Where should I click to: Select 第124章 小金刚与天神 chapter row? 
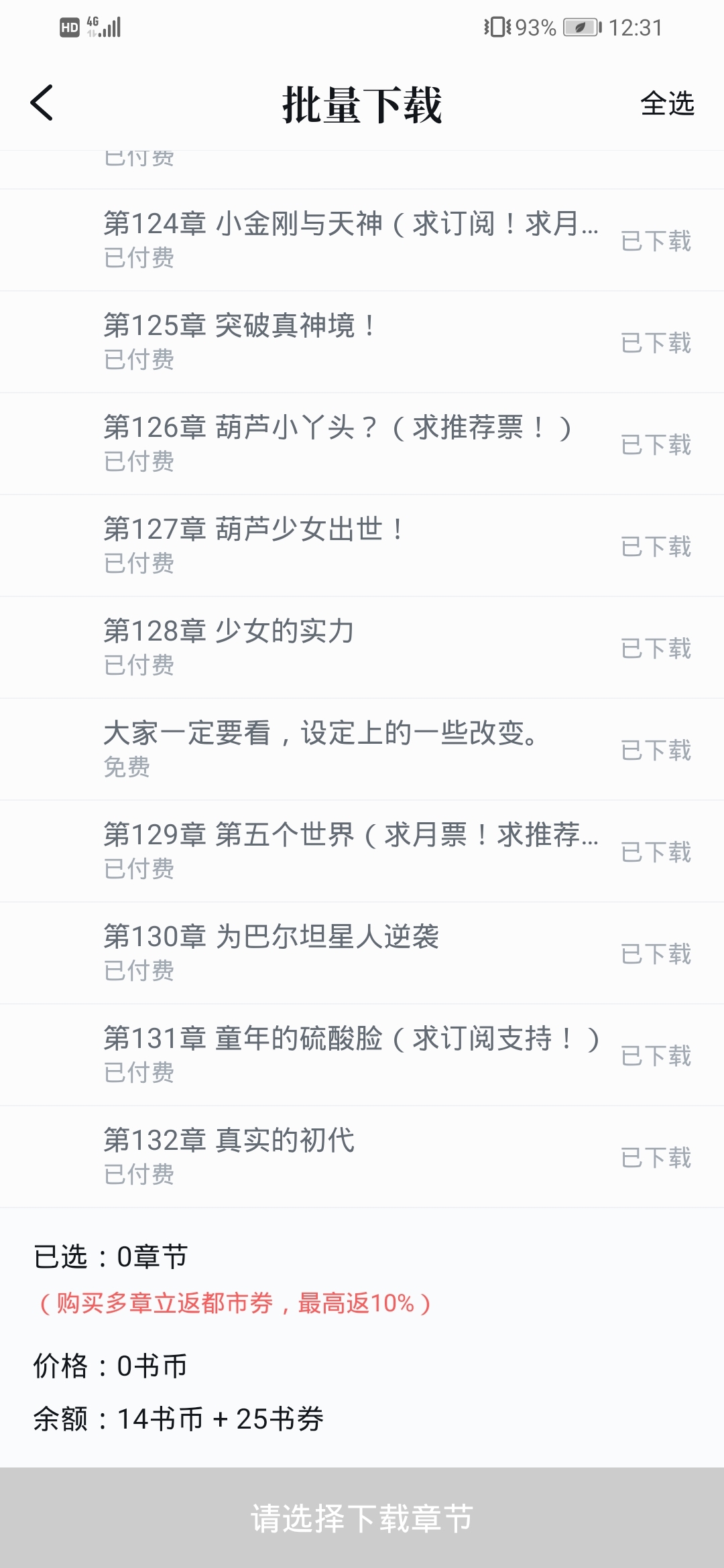pos(350,239)
